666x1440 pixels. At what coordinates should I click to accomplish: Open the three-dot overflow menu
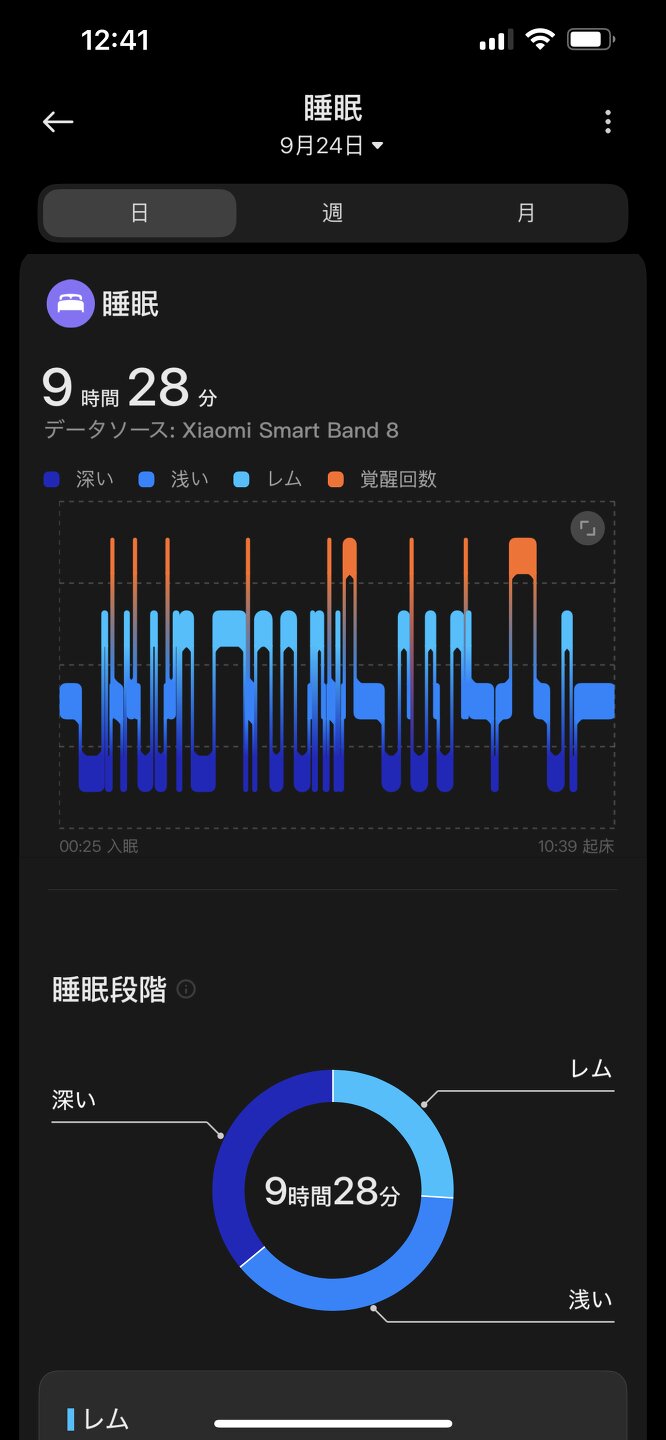click(607, 122)
